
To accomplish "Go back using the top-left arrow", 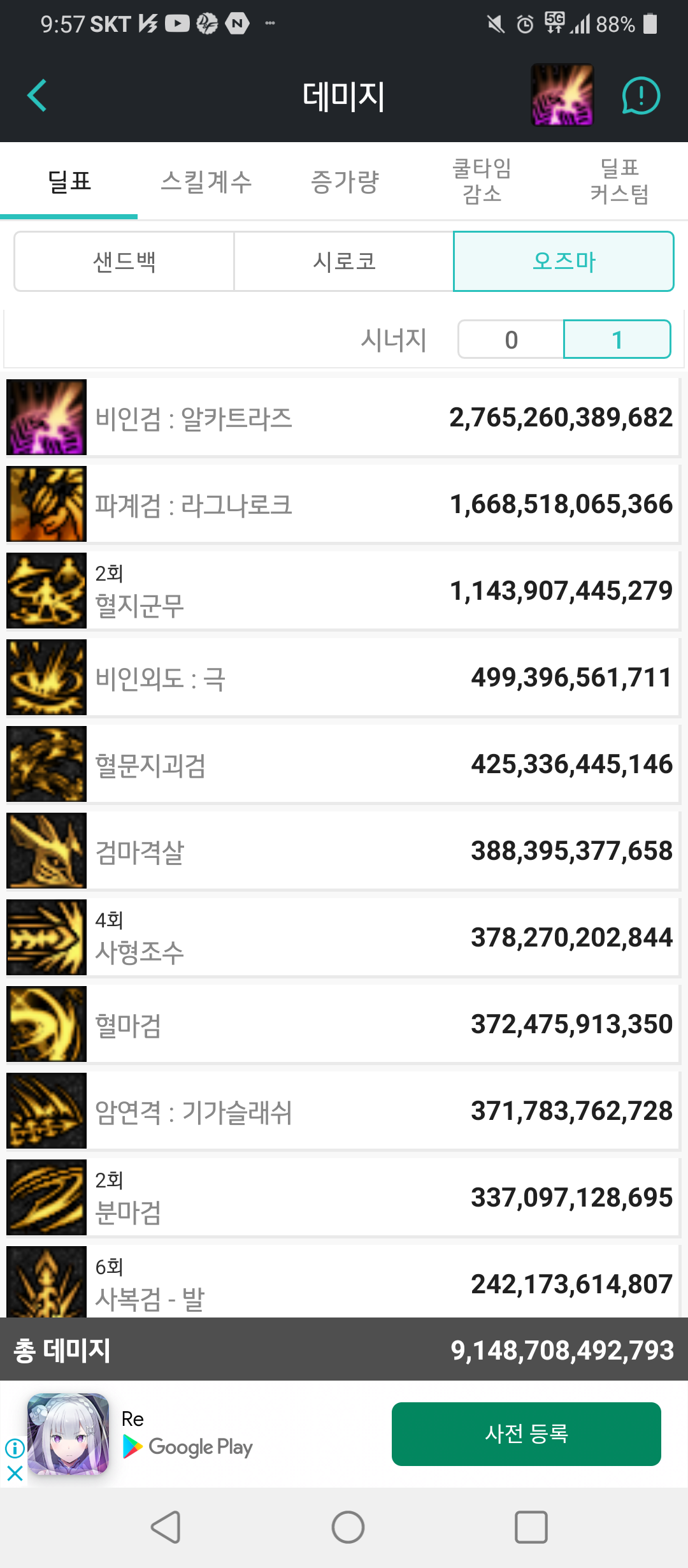I will 38,96.
